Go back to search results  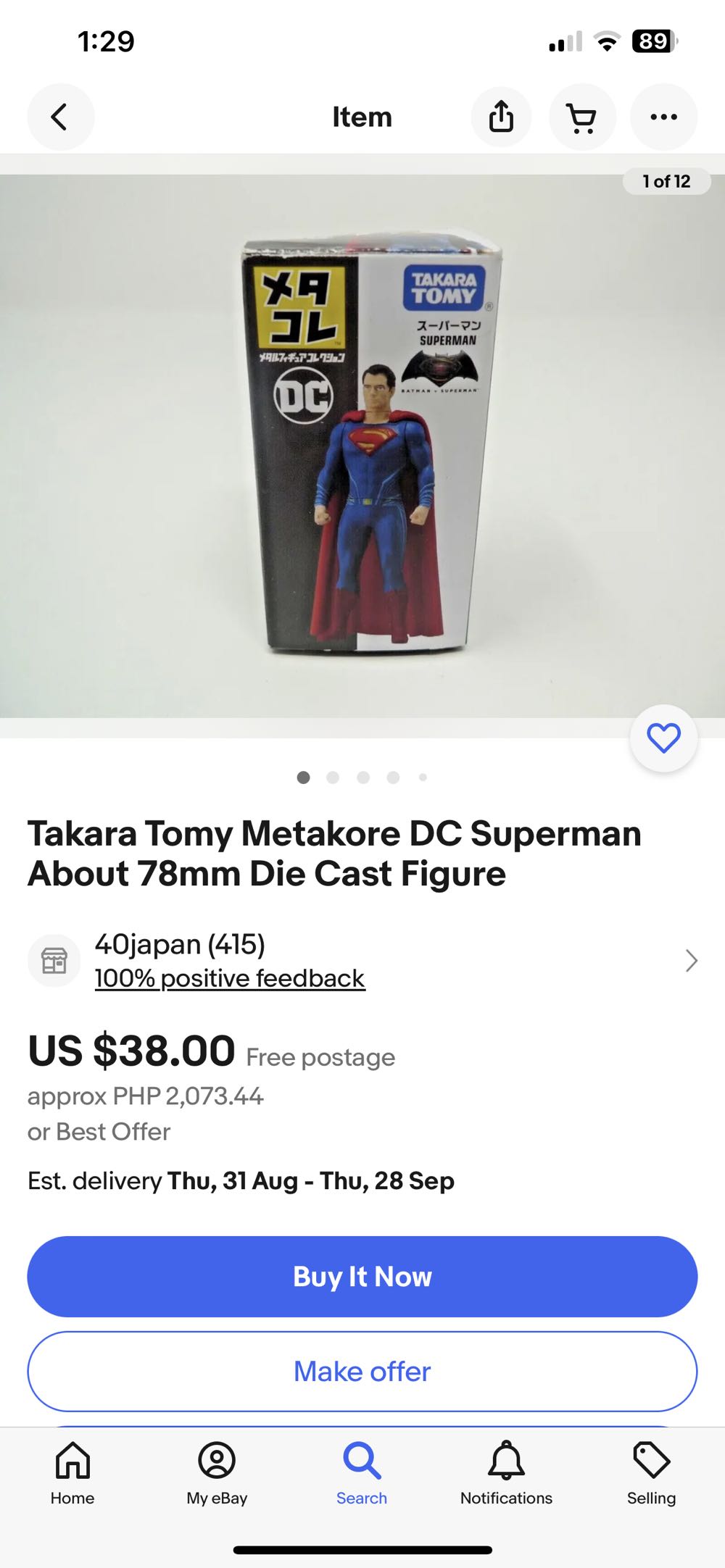tap(60, 117)
